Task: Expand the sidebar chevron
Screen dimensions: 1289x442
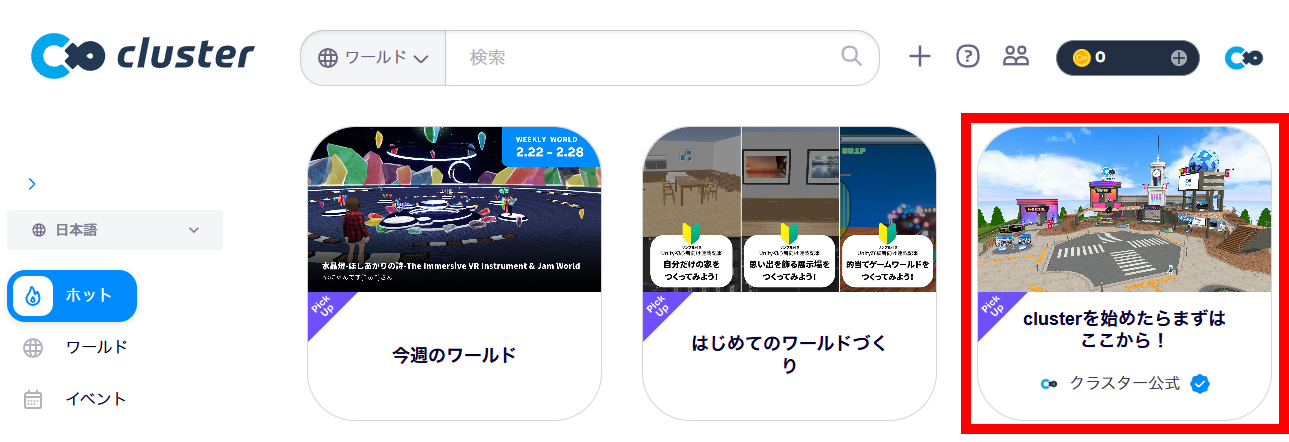Action: (x=32, y=184)
